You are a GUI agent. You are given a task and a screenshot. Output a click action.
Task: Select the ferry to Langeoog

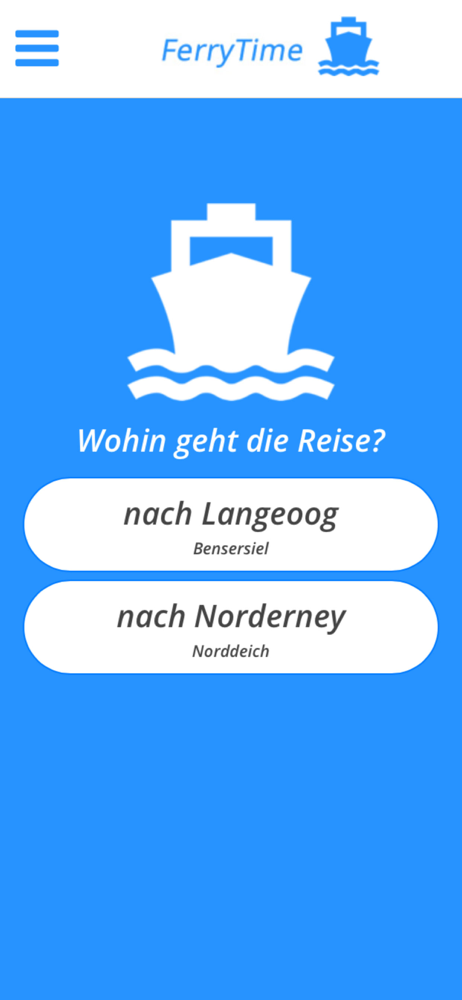(231, 524)
